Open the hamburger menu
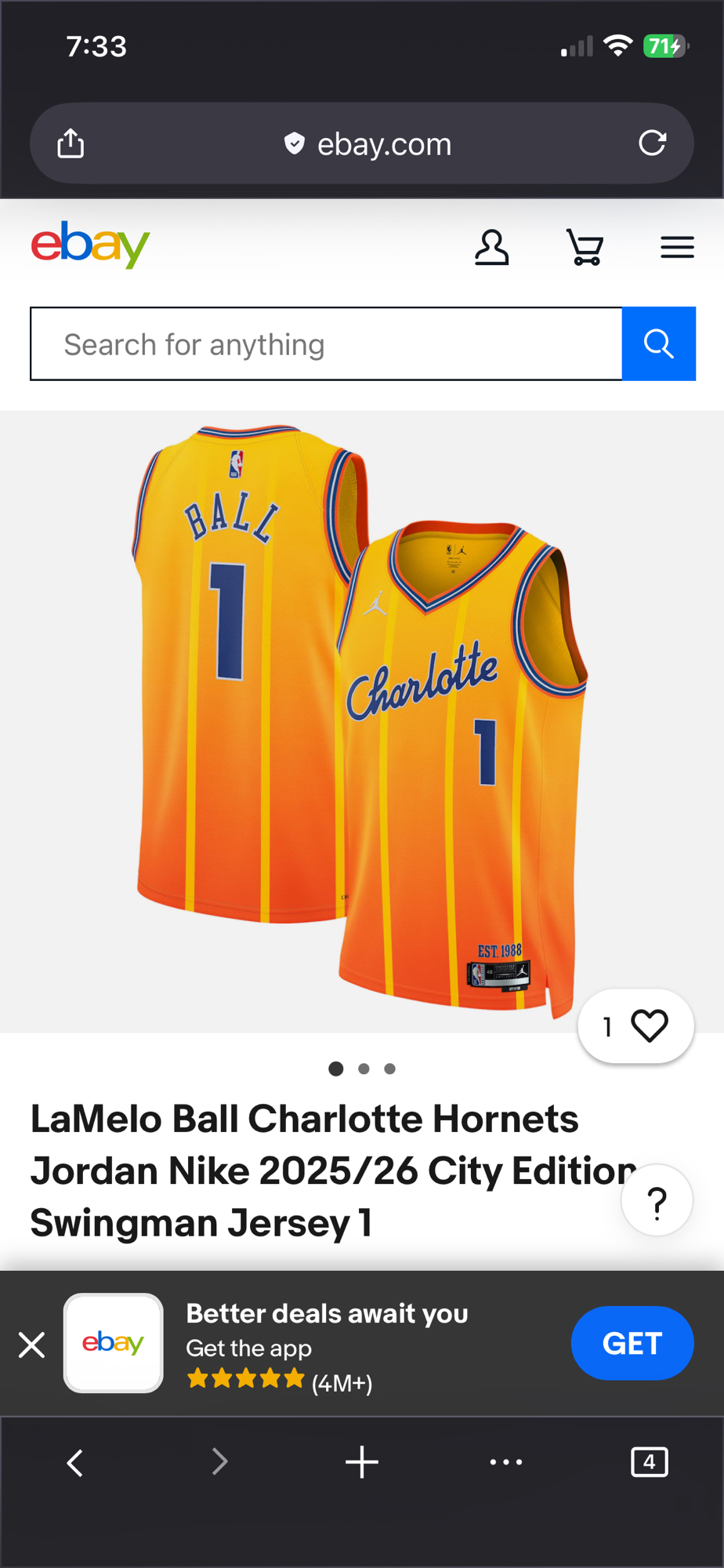The height and width of the screenshot is (1568, 724). click(677, 248)
